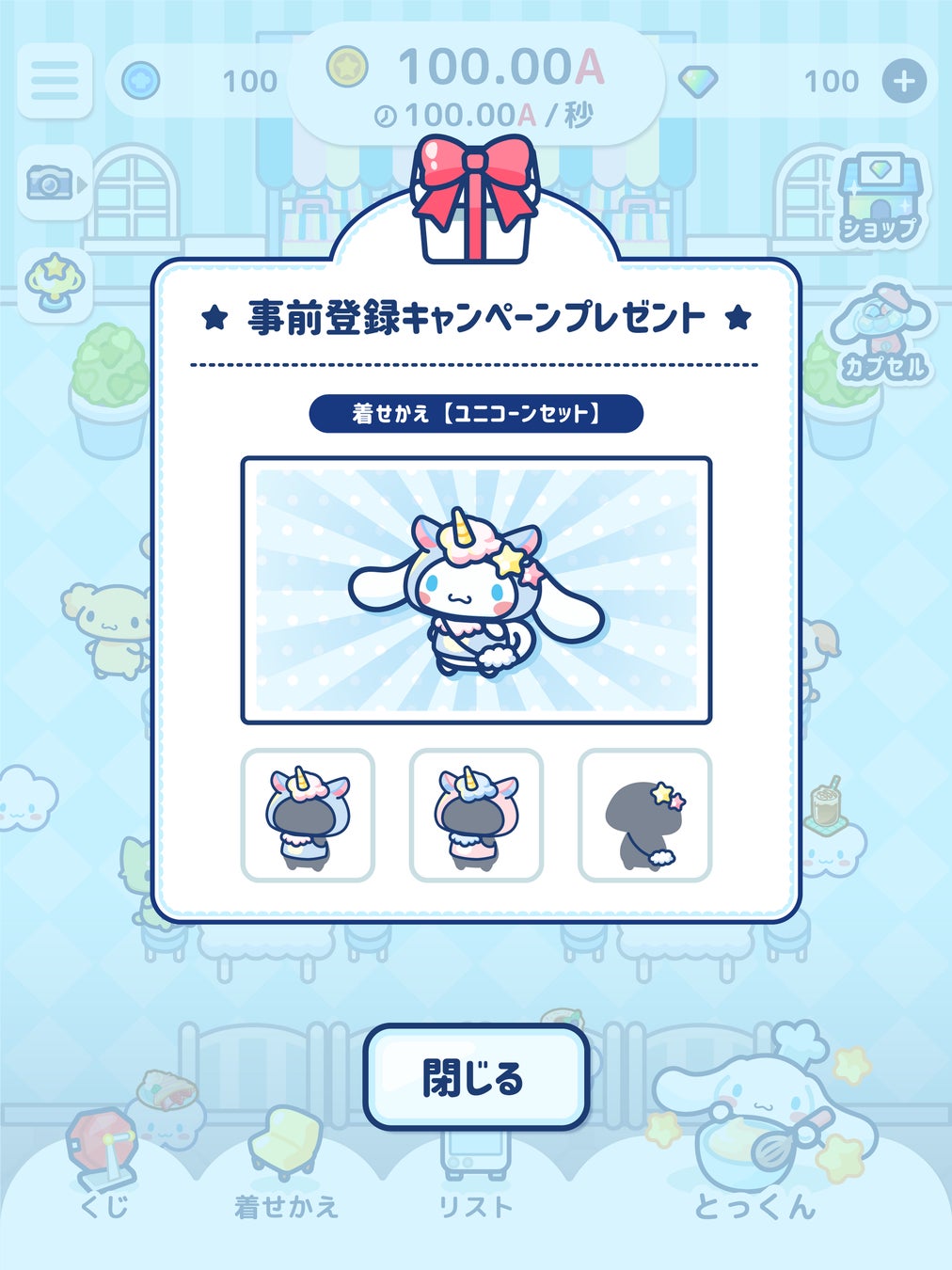This screenshot has height=1270, width=952.
Task: Open the trophy achievements
Action: pos(55,282)
